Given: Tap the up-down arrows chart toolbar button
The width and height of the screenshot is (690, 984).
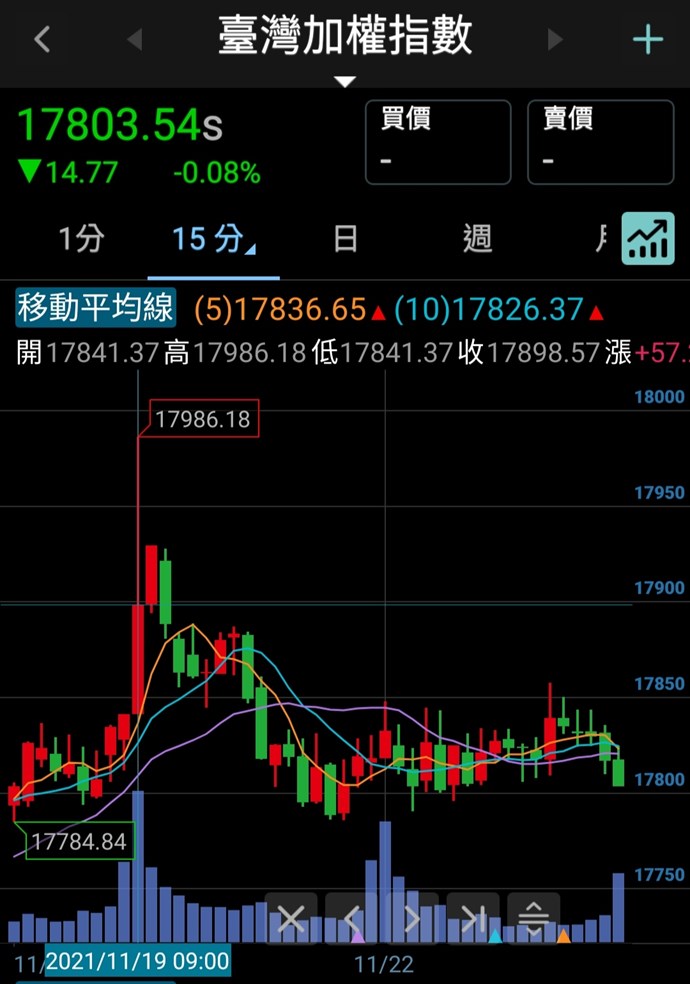Looking at the screenshot, I should (534, 918).
